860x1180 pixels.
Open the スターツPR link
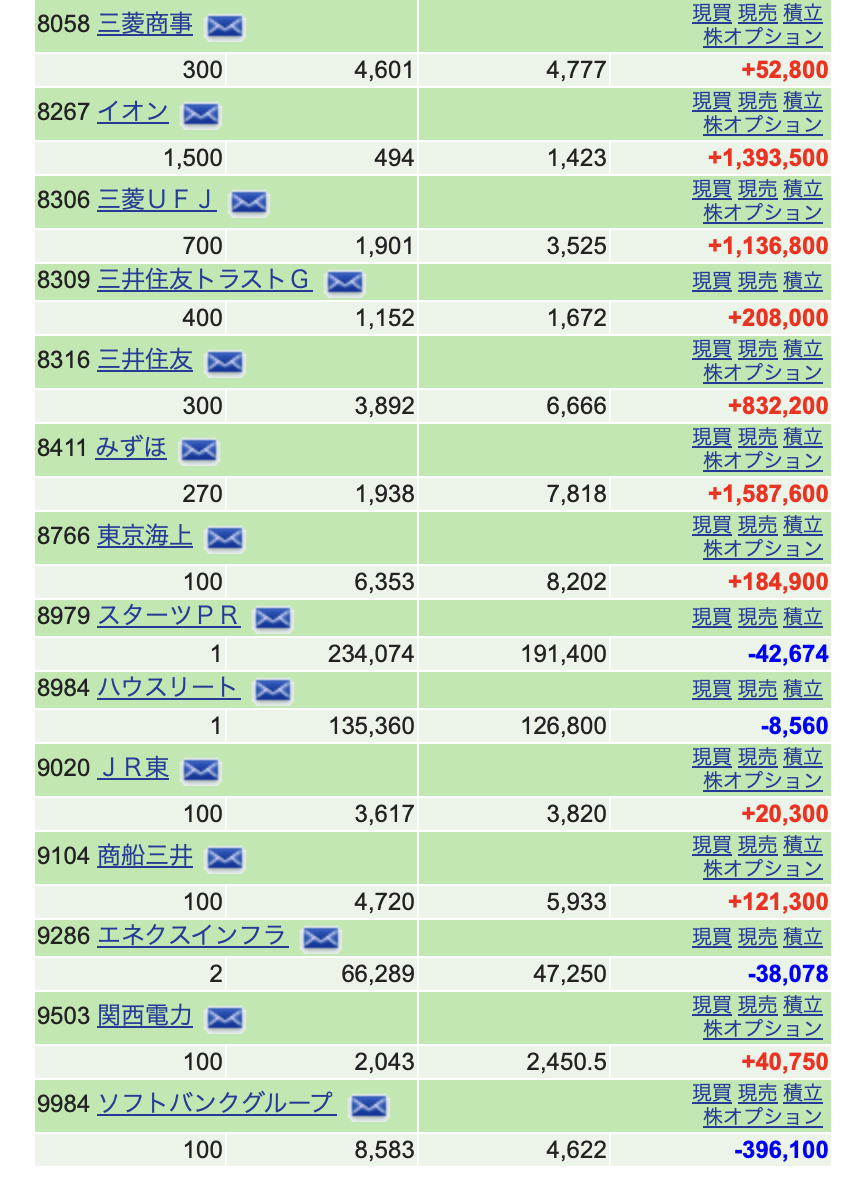click(x=169, y=616)
